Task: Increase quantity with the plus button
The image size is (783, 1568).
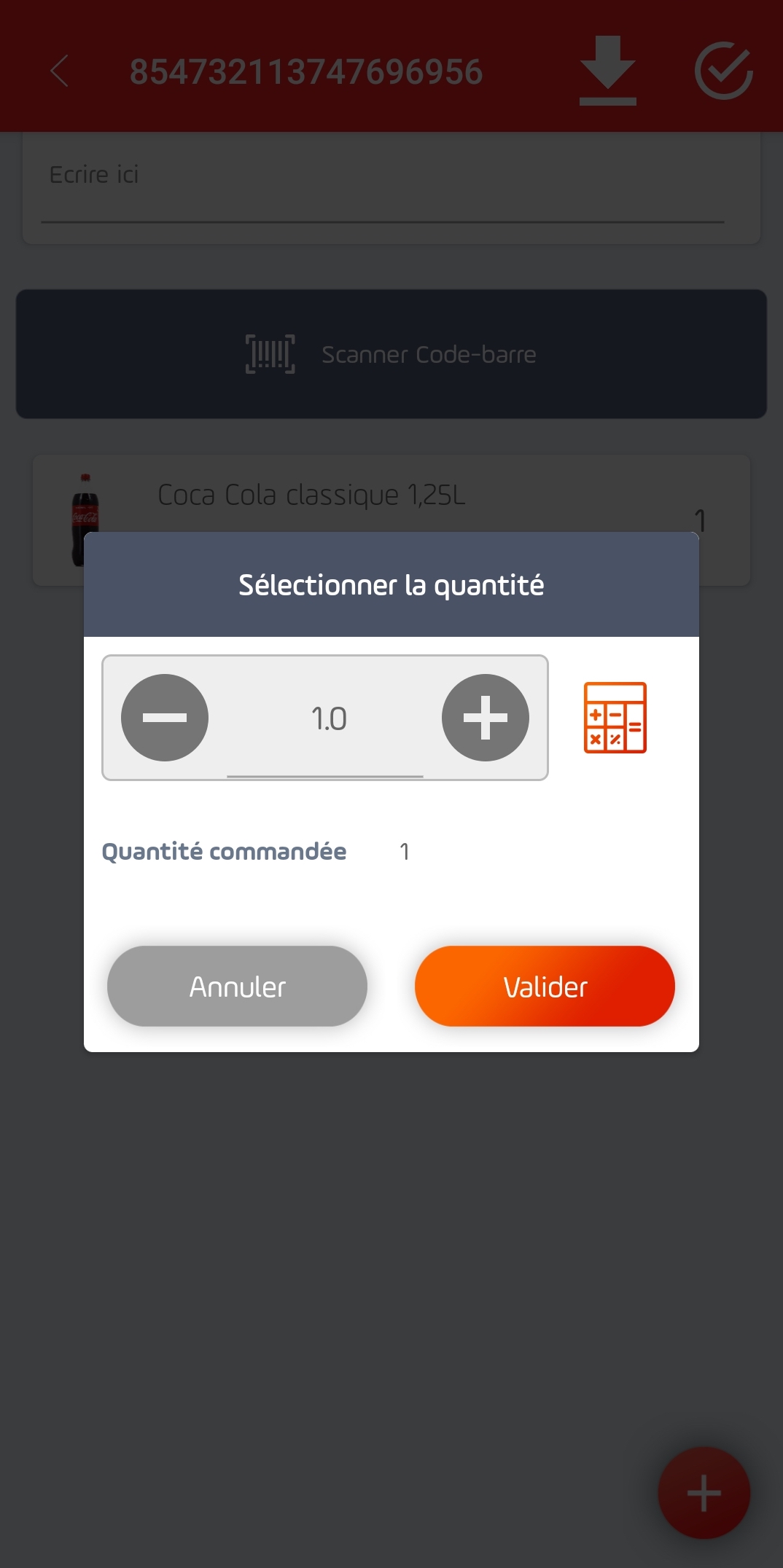Action: 486,718
